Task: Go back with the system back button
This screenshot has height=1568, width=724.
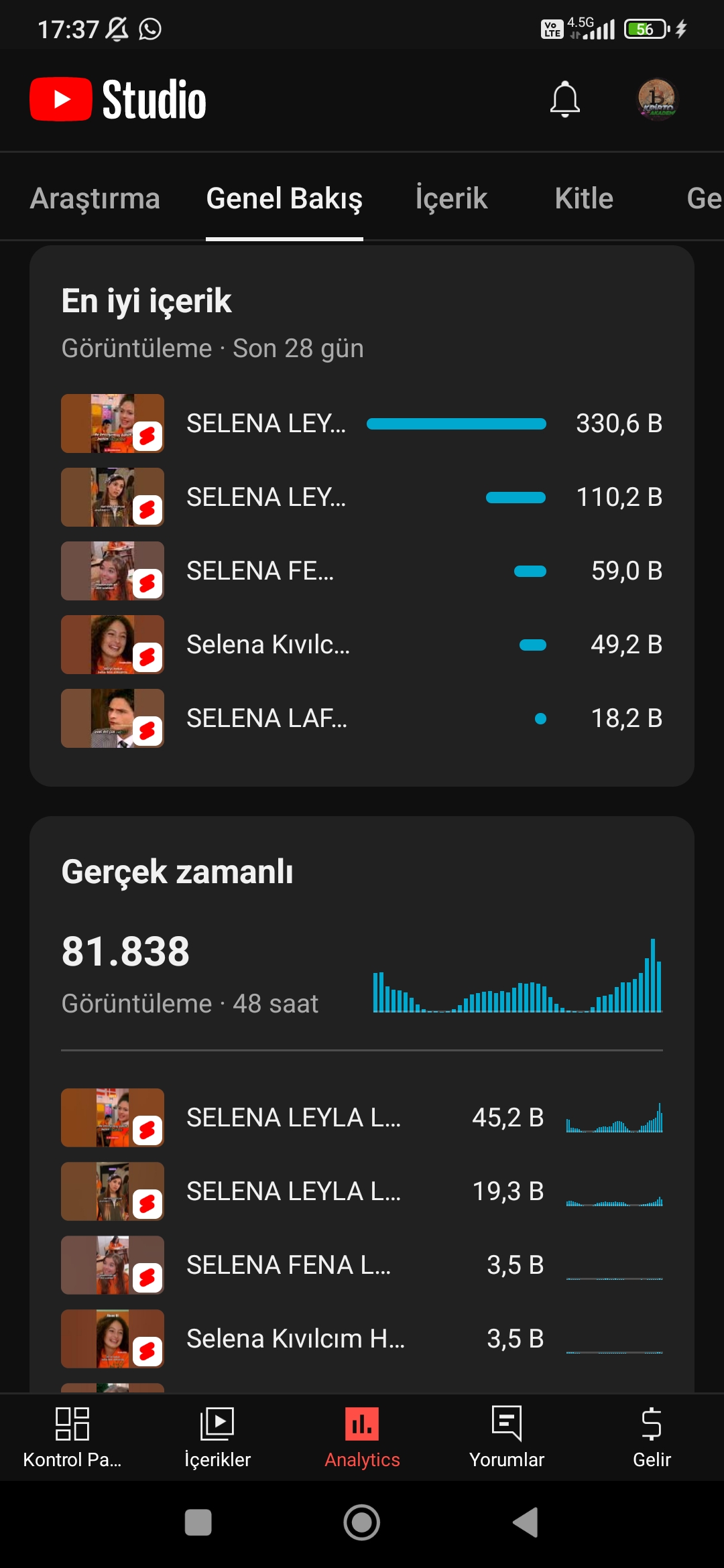Action: pos(526,1522)
